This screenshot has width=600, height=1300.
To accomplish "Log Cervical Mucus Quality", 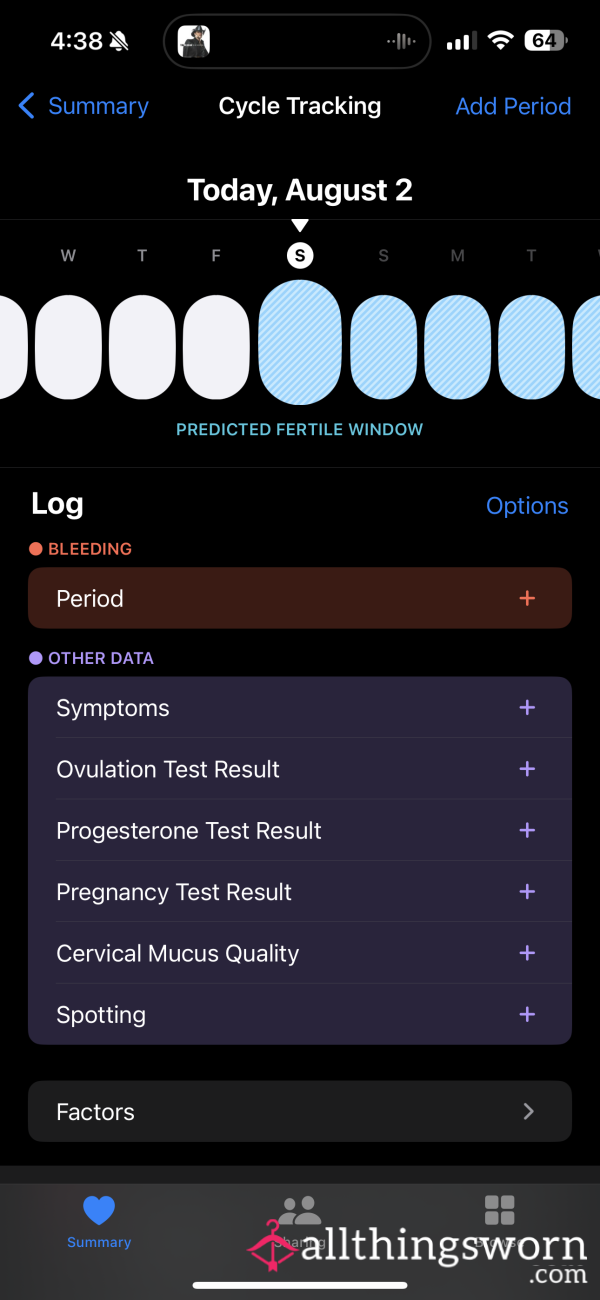I will (x=300, y=953).
